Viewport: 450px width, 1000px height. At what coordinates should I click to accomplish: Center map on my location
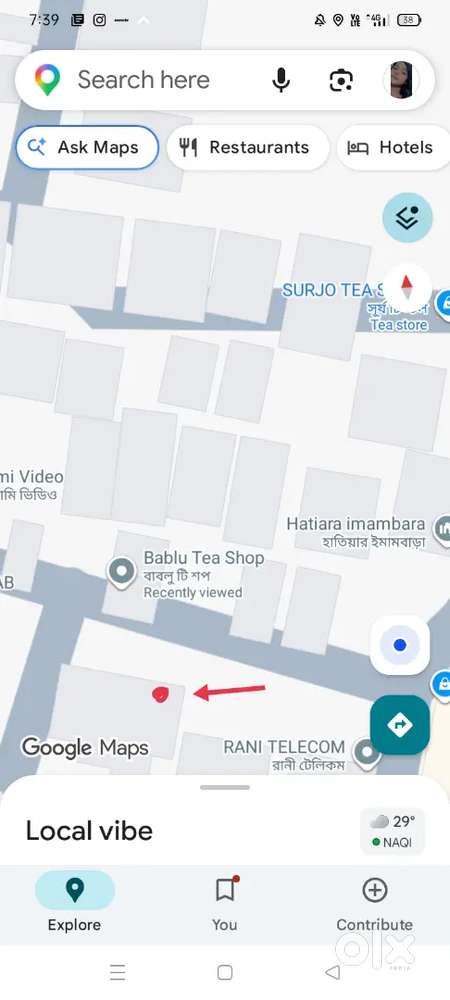click(400, 645)
